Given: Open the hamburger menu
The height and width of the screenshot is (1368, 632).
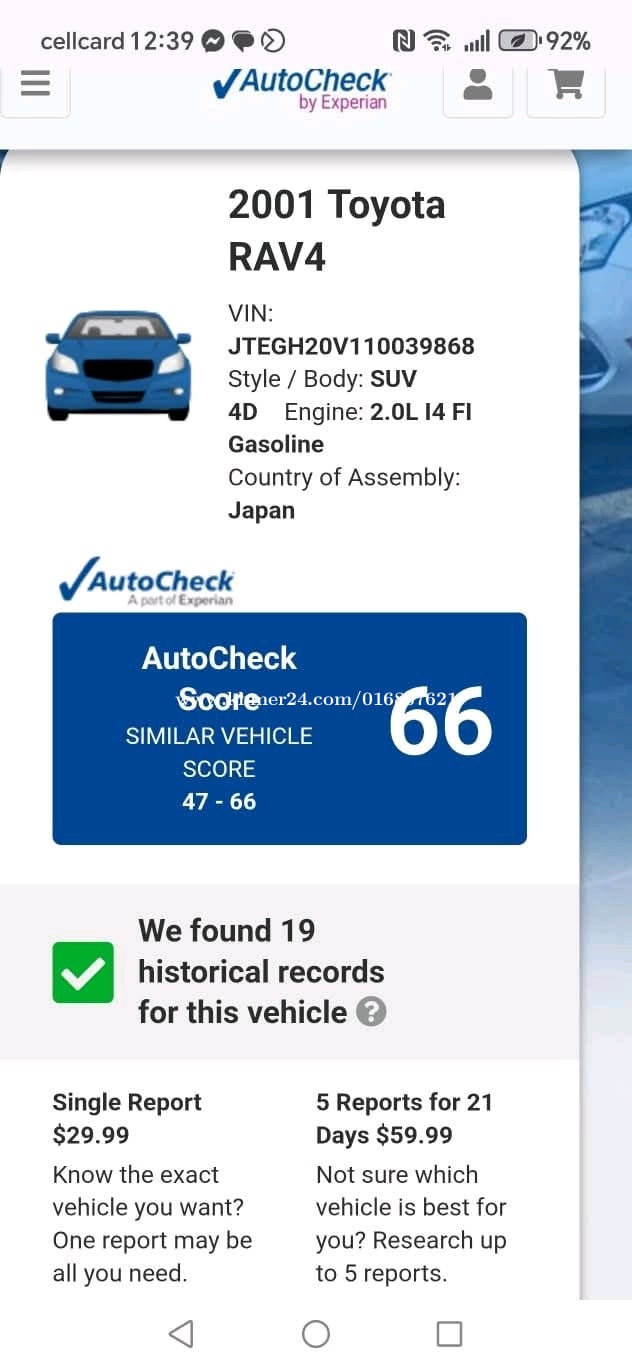Looking at the screenshot, I should tap(35, 86).
